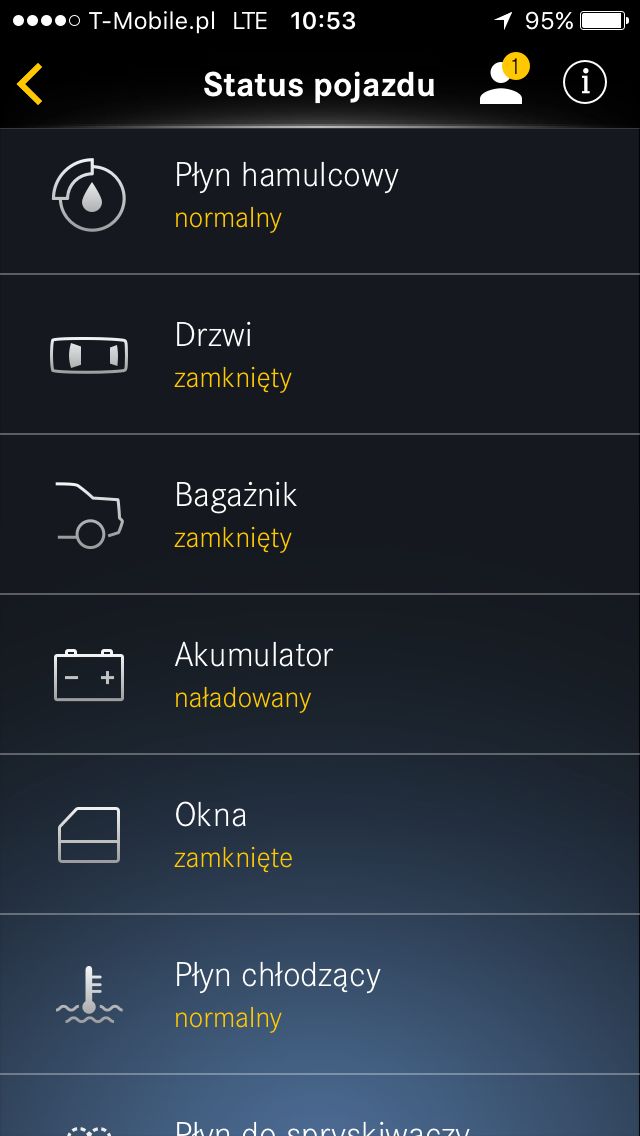This screenshot has height=1136, width=640.
Task: Go back with the yellow arrow
Action: coord(30,84)
